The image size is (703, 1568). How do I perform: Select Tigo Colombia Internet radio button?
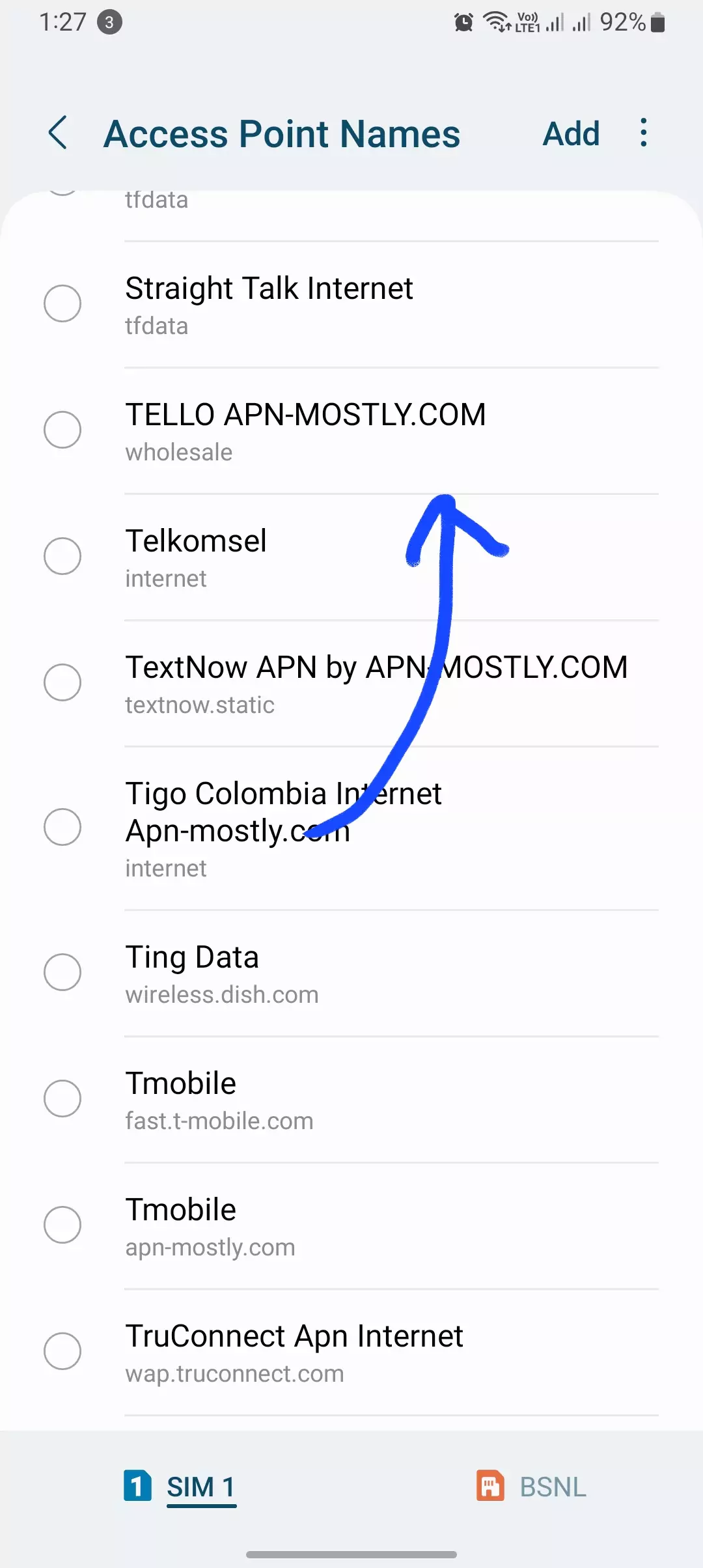point(62,827)
